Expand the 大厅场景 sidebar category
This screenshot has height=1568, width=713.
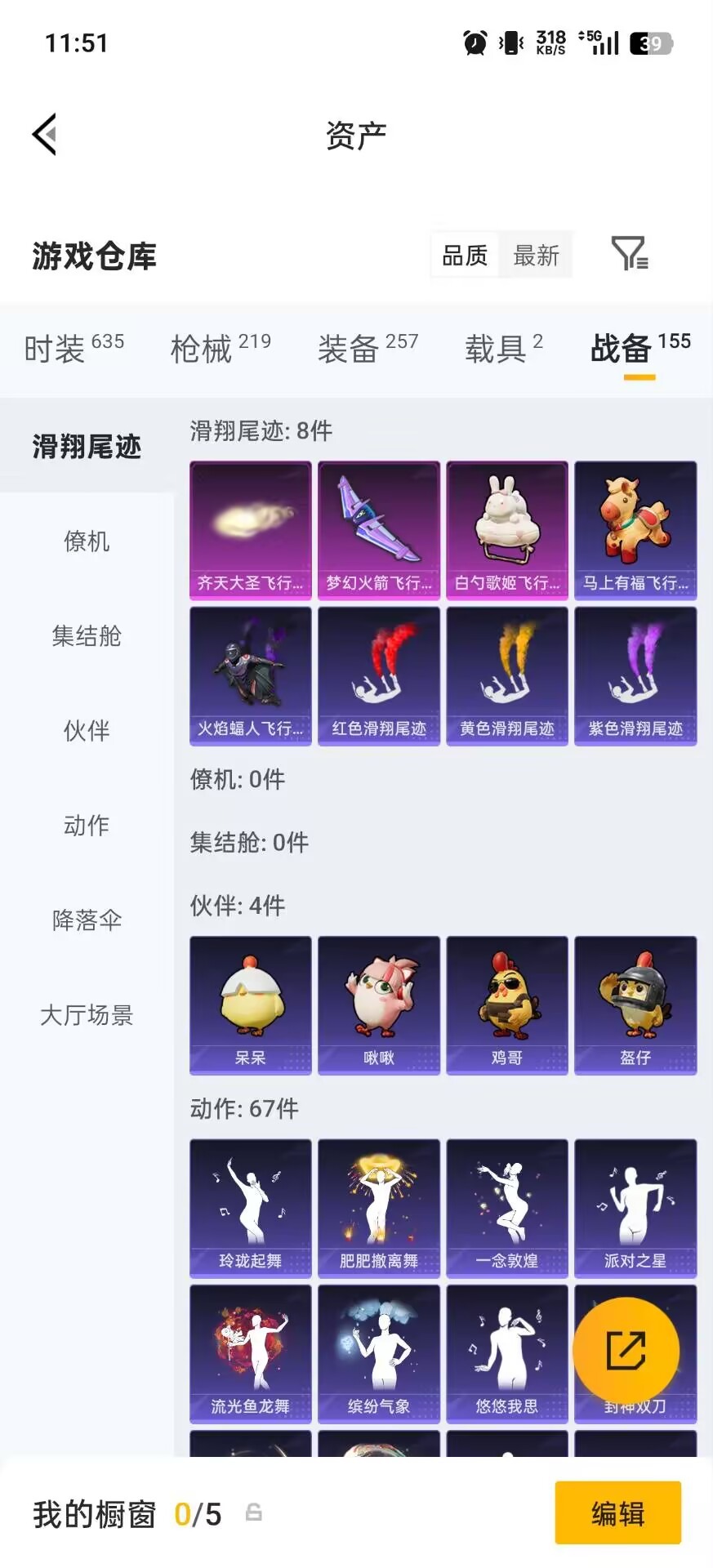click(x=87, y=1015)
